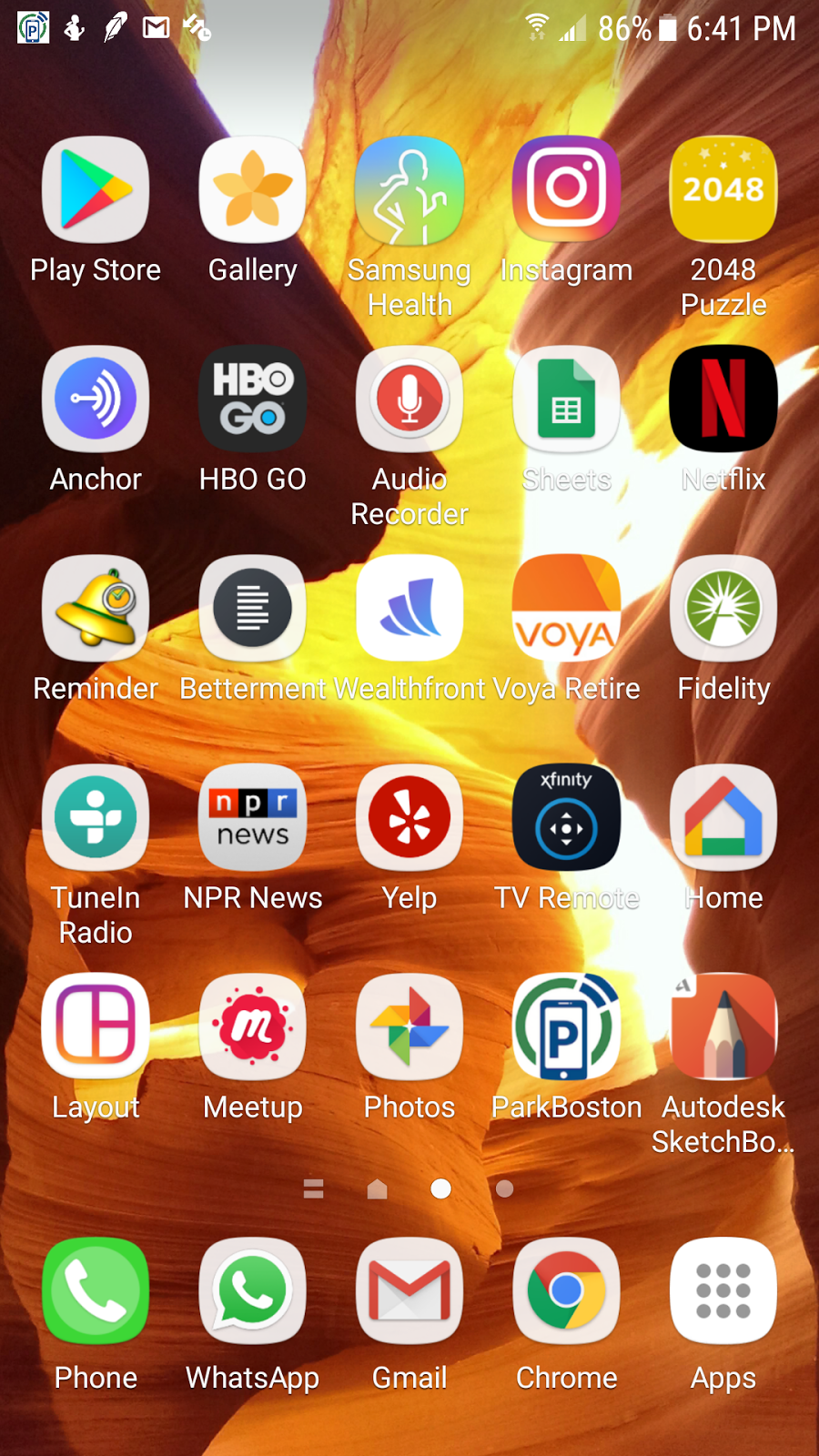Open Google Sheets
The width and height of the screenshot is (819, 1456).
click(x=566, y=399)
